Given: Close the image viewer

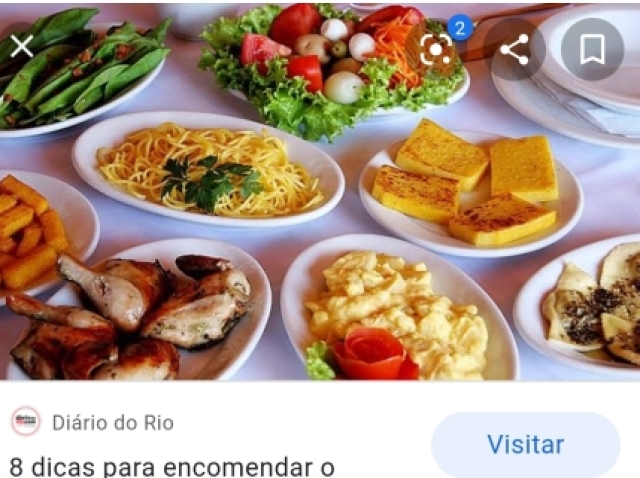Looking at the screenshot, I should click(x=22, y=46).
